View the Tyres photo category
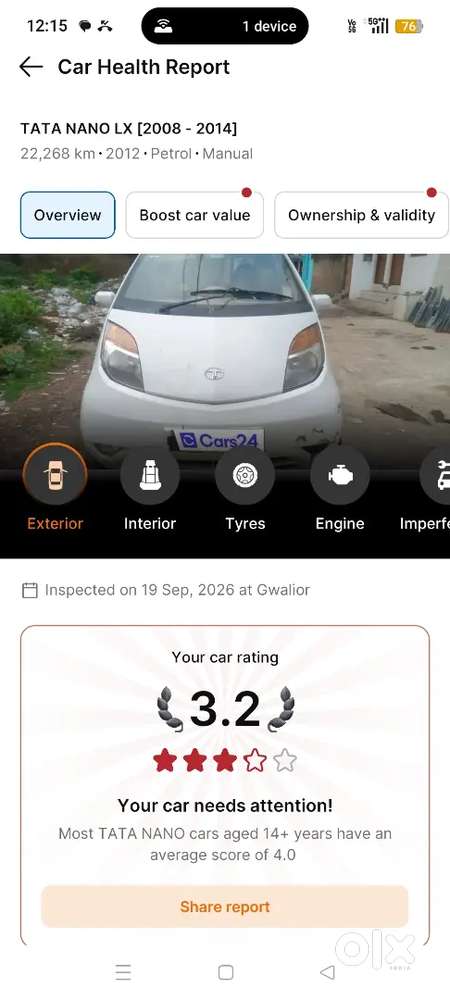This screenshot has height=1000, width=450. point(245,489)
